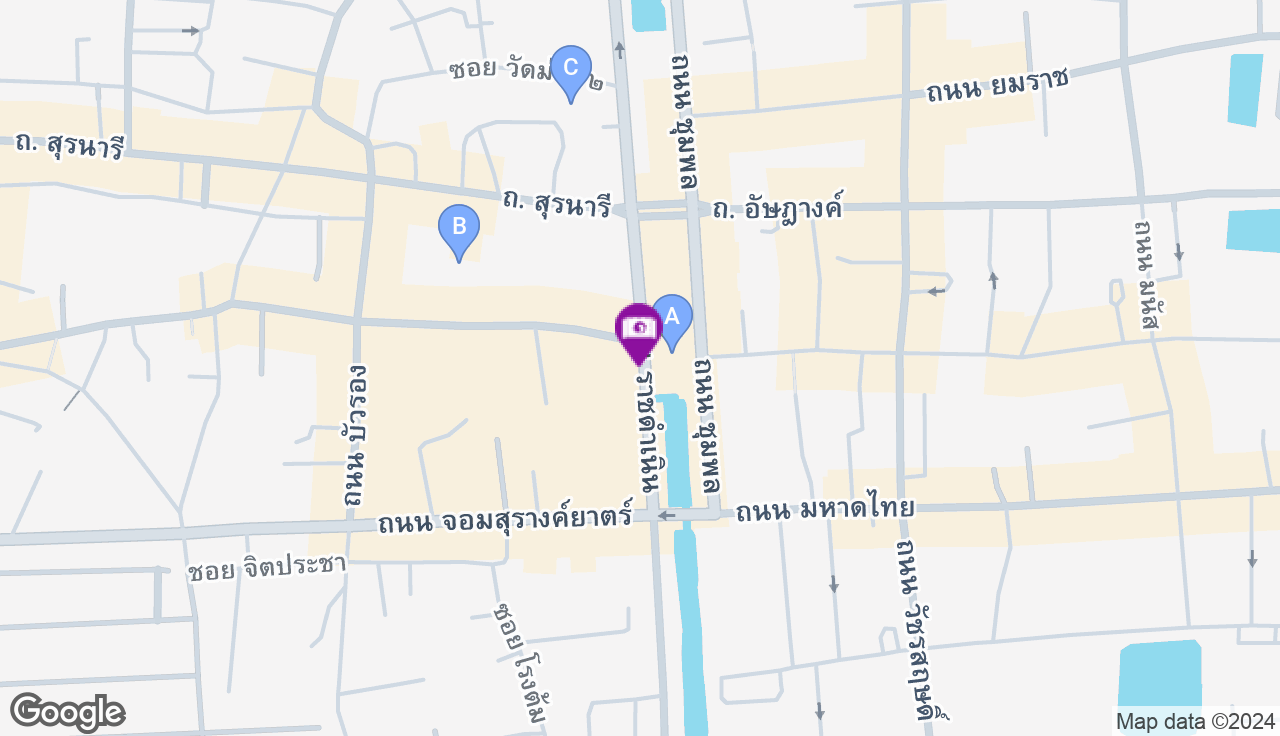Select map marker B
This screenshot has width=1280, height=736.
click(x=459, y=226)
